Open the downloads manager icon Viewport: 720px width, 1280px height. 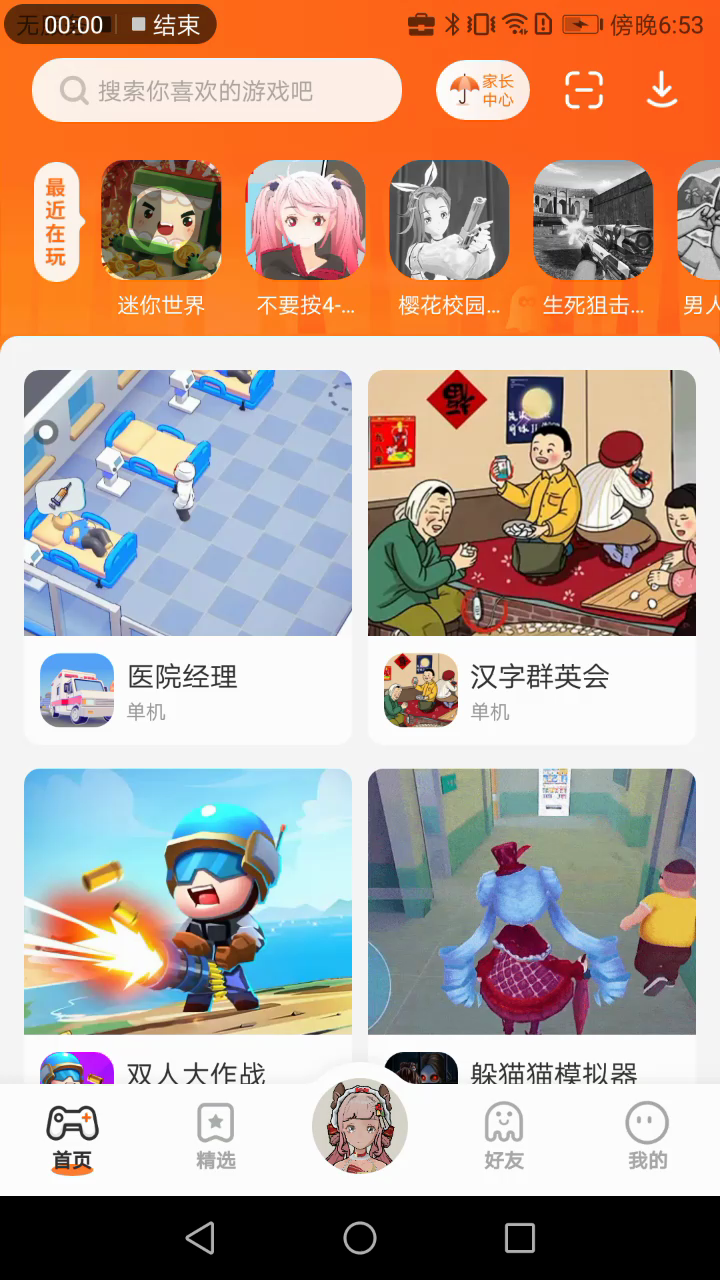coord(662,90)
